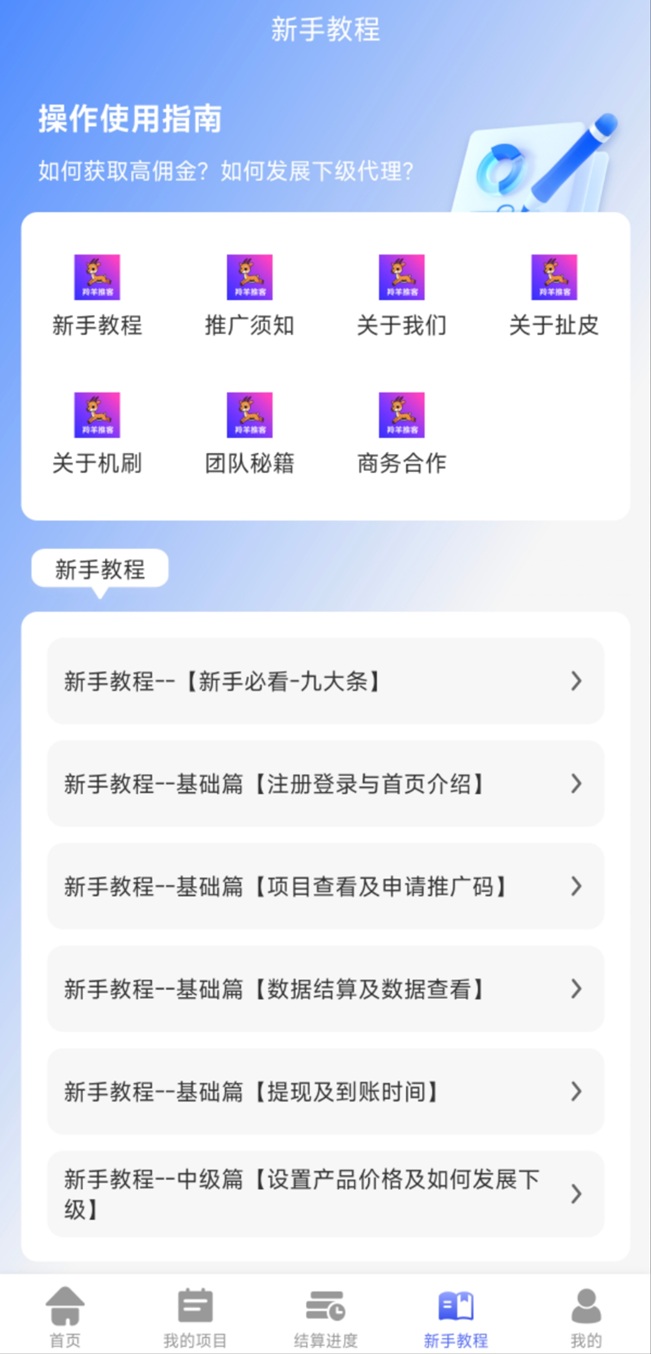This screenshot has width=651, height=1354.
Task: Switch to the 结算进度 tab
Action: [325, 1317]
